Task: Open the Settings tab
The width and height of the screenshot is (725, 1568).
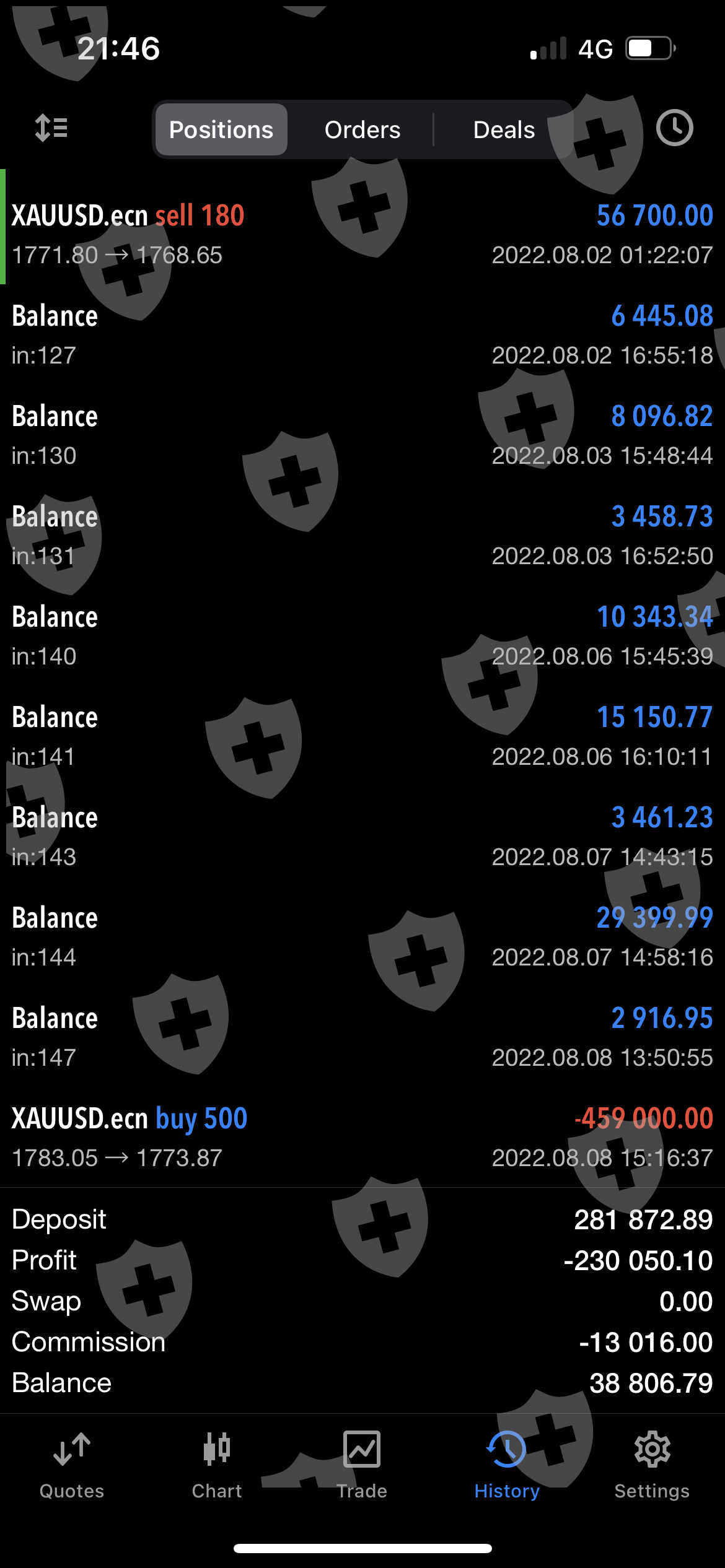Action: point(652,1465)
